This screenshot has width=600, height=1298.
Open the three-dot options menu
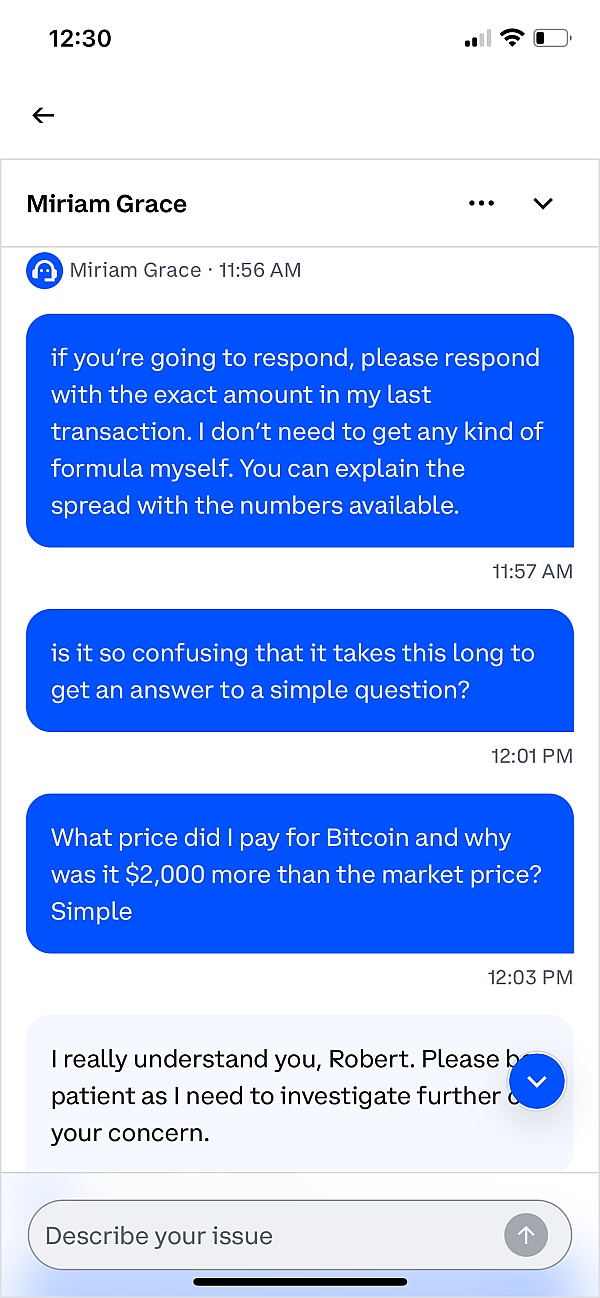(x=481, y=204)
